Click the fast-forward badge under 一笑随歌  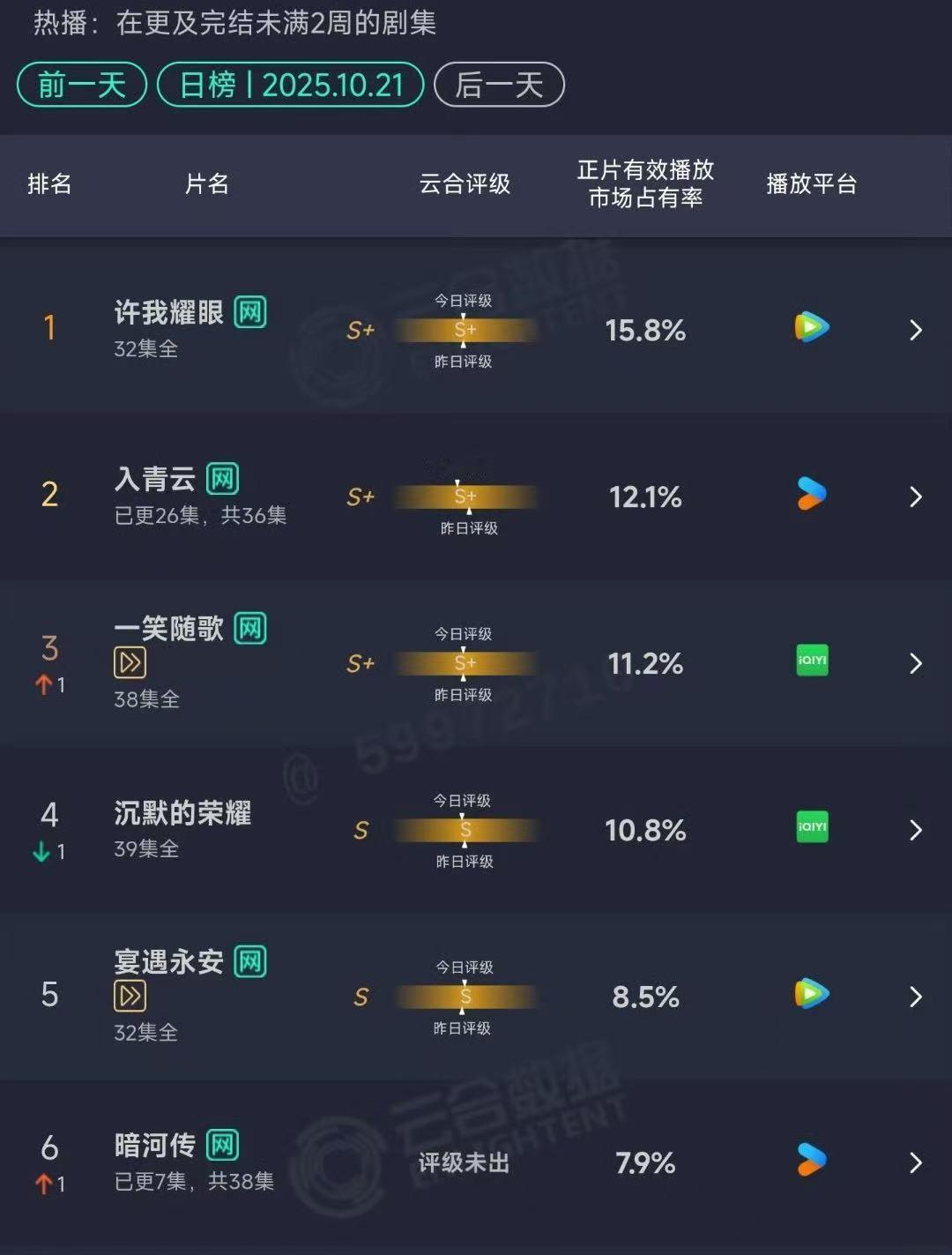[x=128, y=662]
